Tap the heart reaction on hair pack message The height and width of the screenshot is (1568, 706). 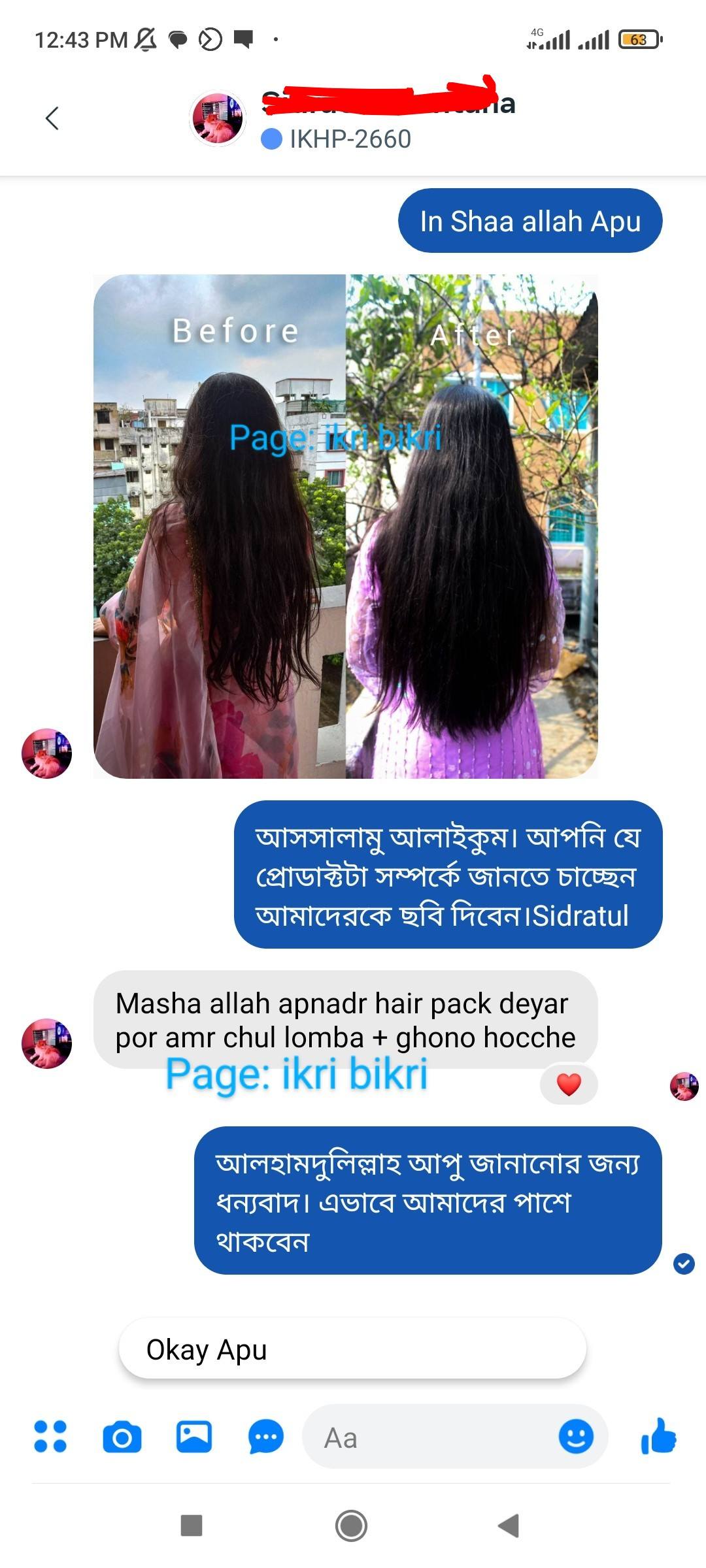click(569, 1085)
